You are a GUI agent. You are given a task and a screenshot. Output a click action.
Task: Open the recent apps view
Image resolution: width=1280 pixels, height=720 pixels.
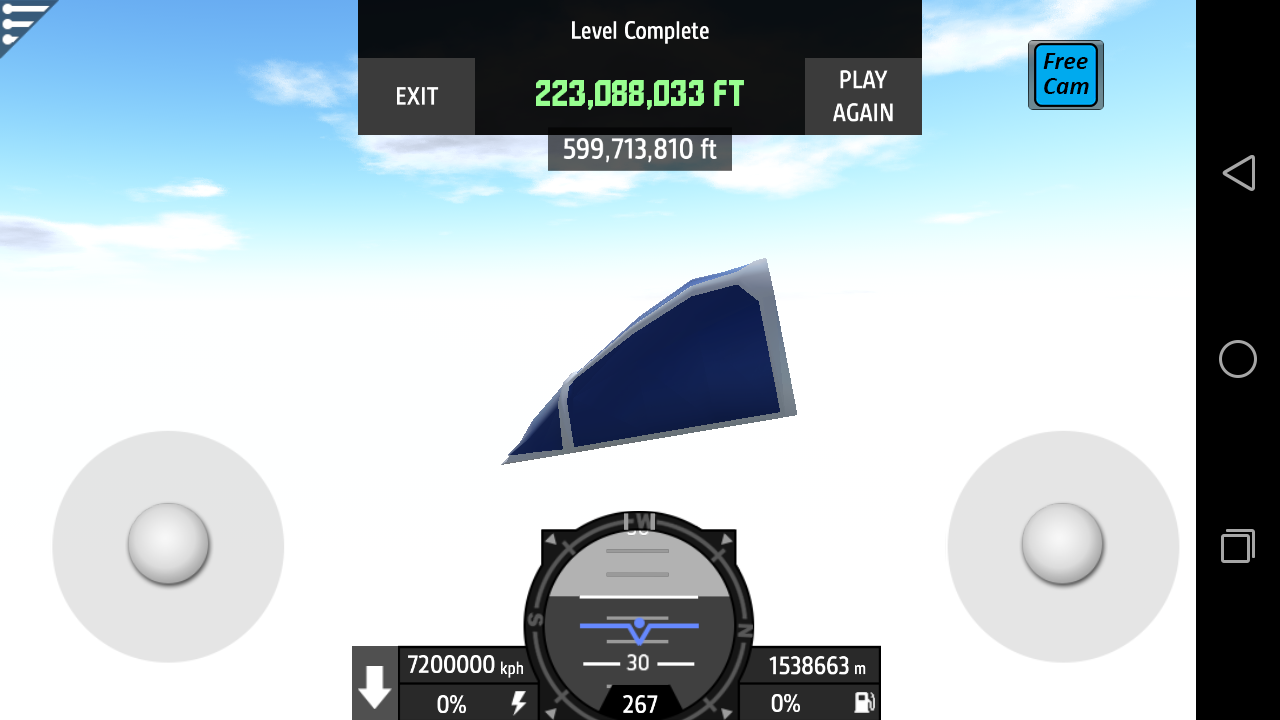1238,546
